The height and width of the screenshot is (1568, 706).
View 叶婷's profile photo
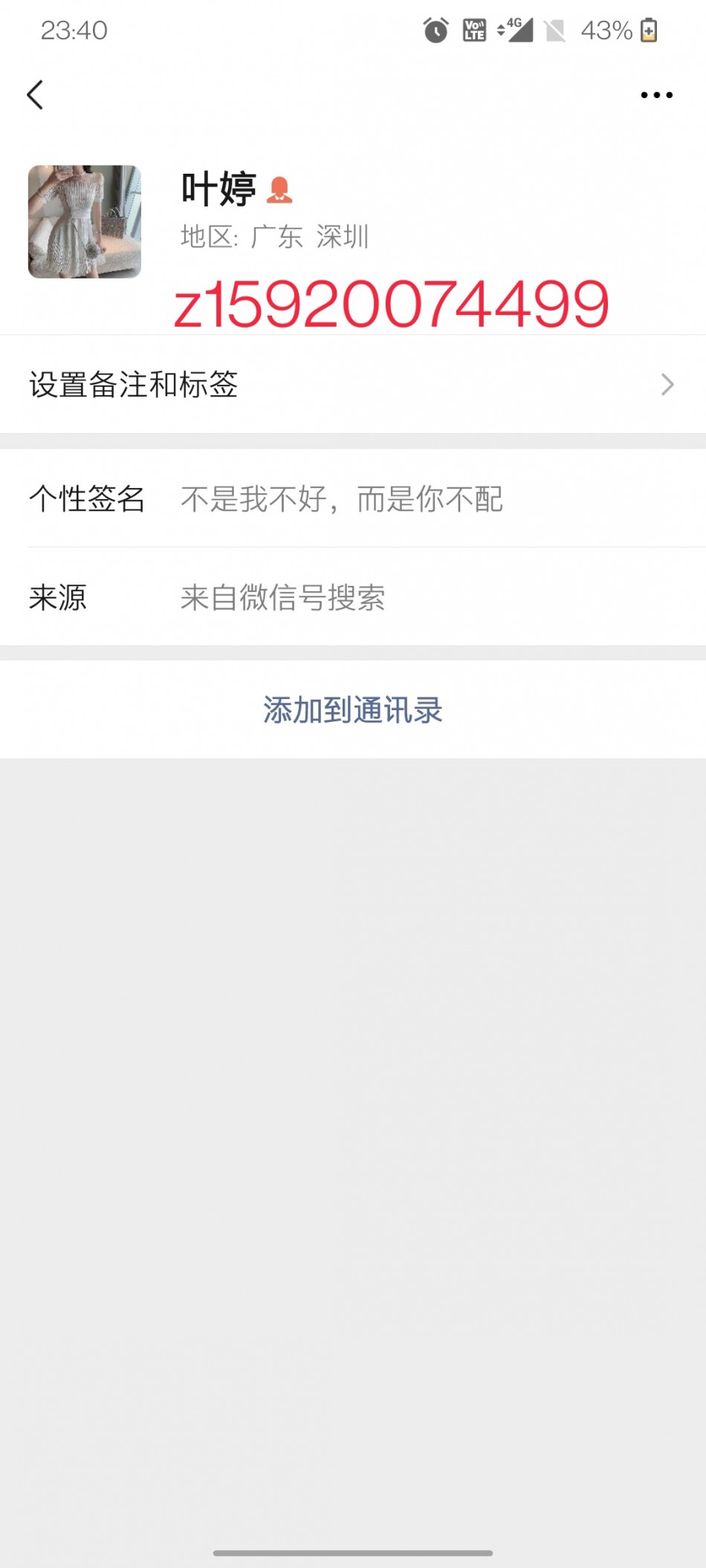tap(85, 221)
